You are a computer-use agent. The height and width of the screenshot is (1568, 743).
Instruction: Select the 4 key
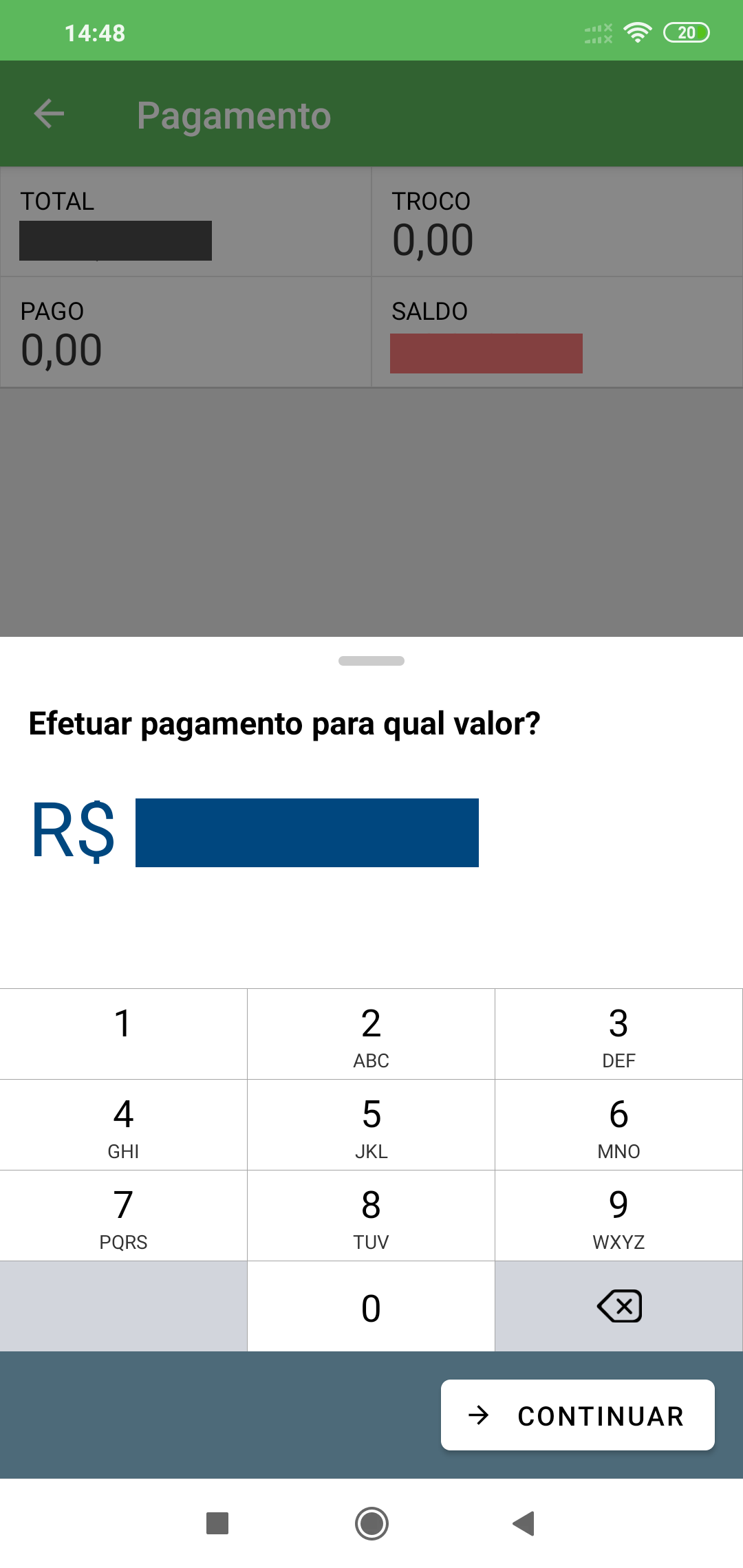(x=123, y=1124)
